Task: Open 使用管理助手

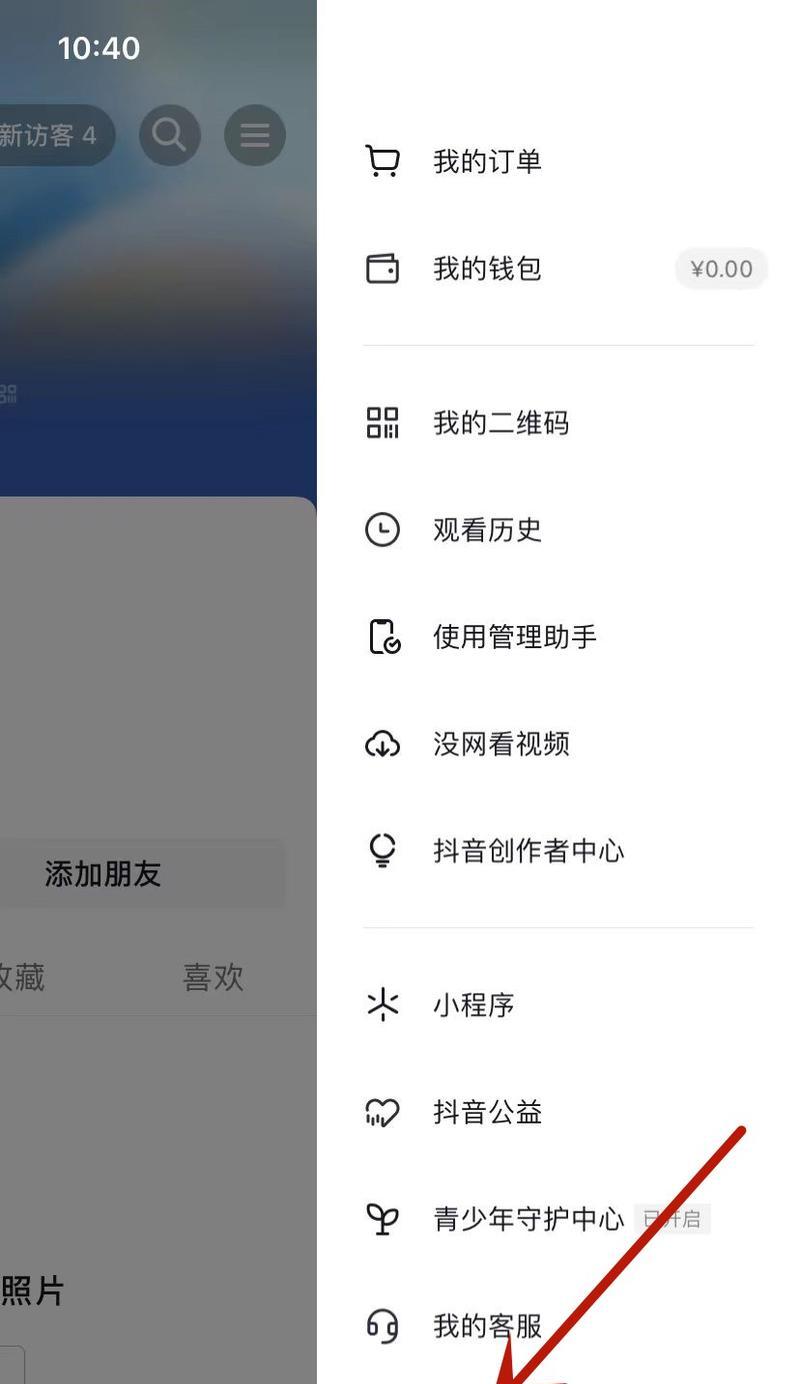Action: click(x=514, y=637)
